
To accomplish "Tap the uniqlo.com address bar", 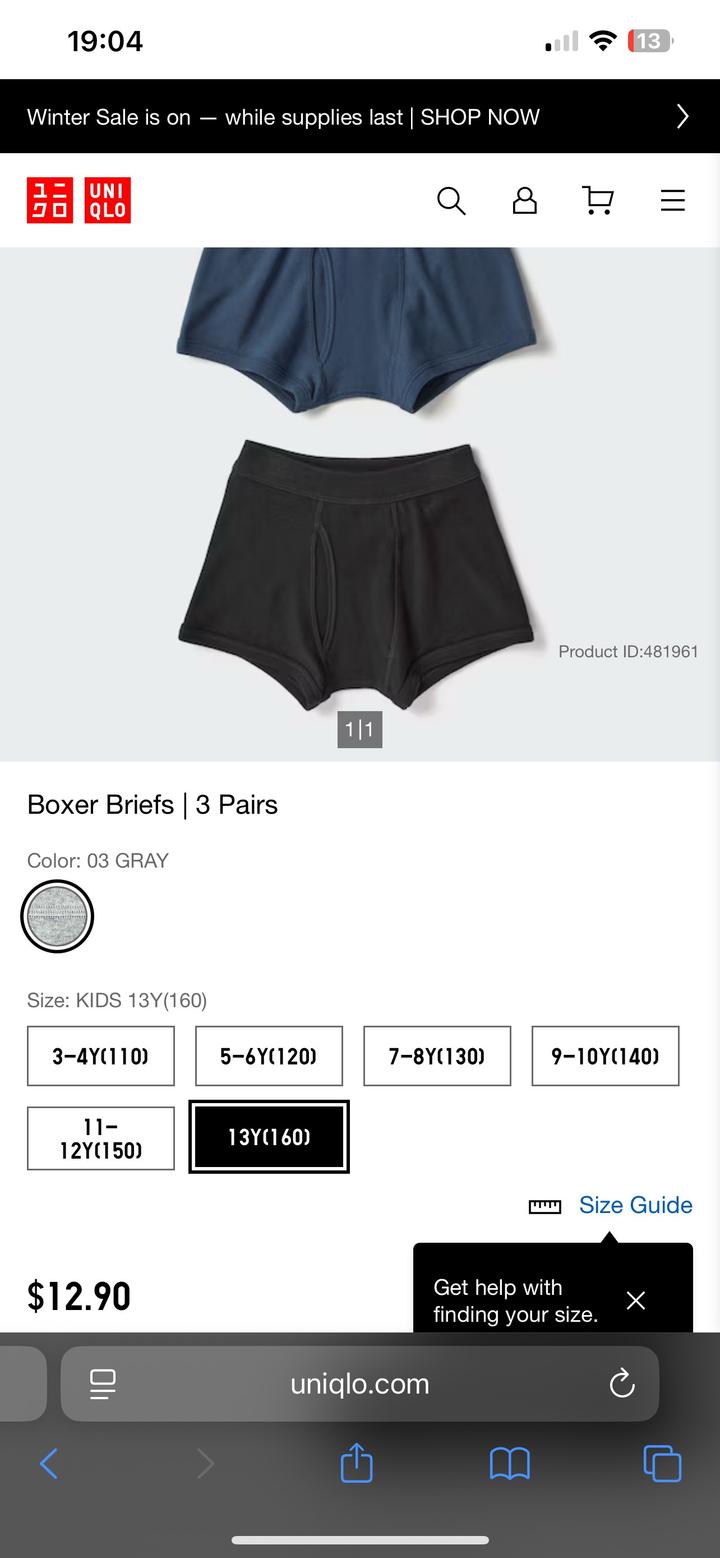I will coord(360,1384).
